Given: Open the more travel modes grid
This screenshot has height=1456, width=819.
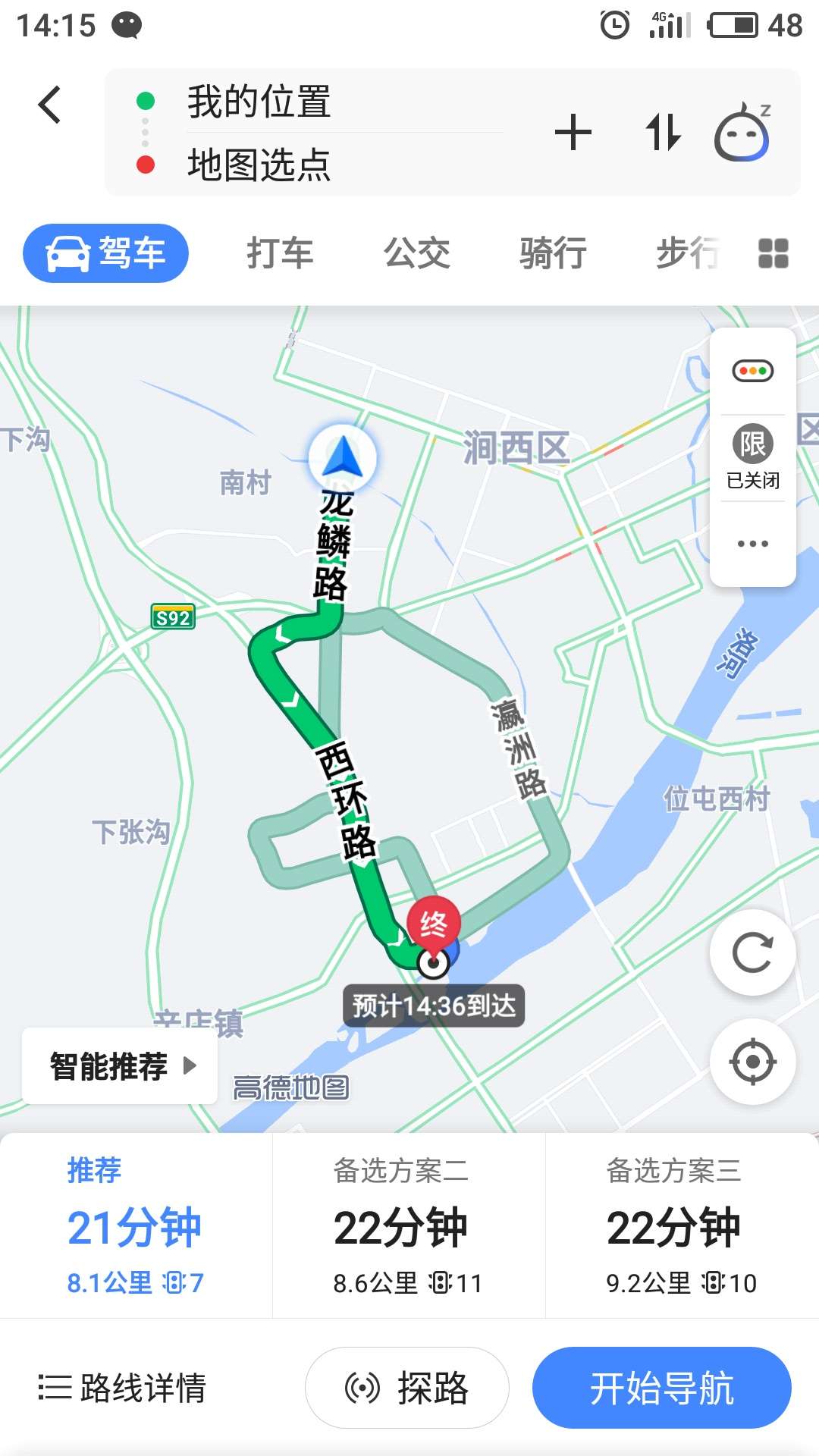Looking at the screenshot, I should (773, 253).
